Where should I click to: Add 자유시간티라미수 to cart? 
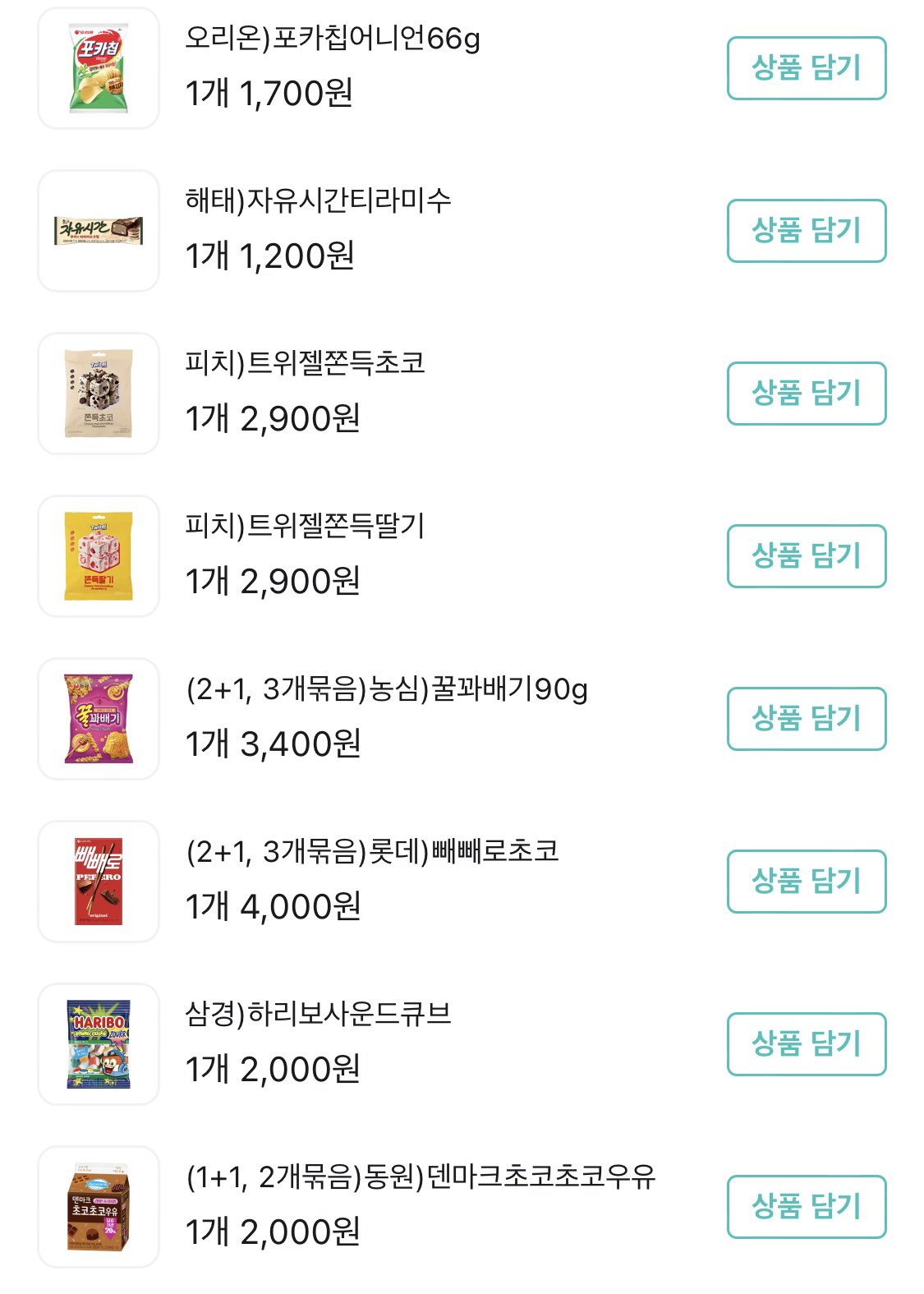tap(806, 231)
